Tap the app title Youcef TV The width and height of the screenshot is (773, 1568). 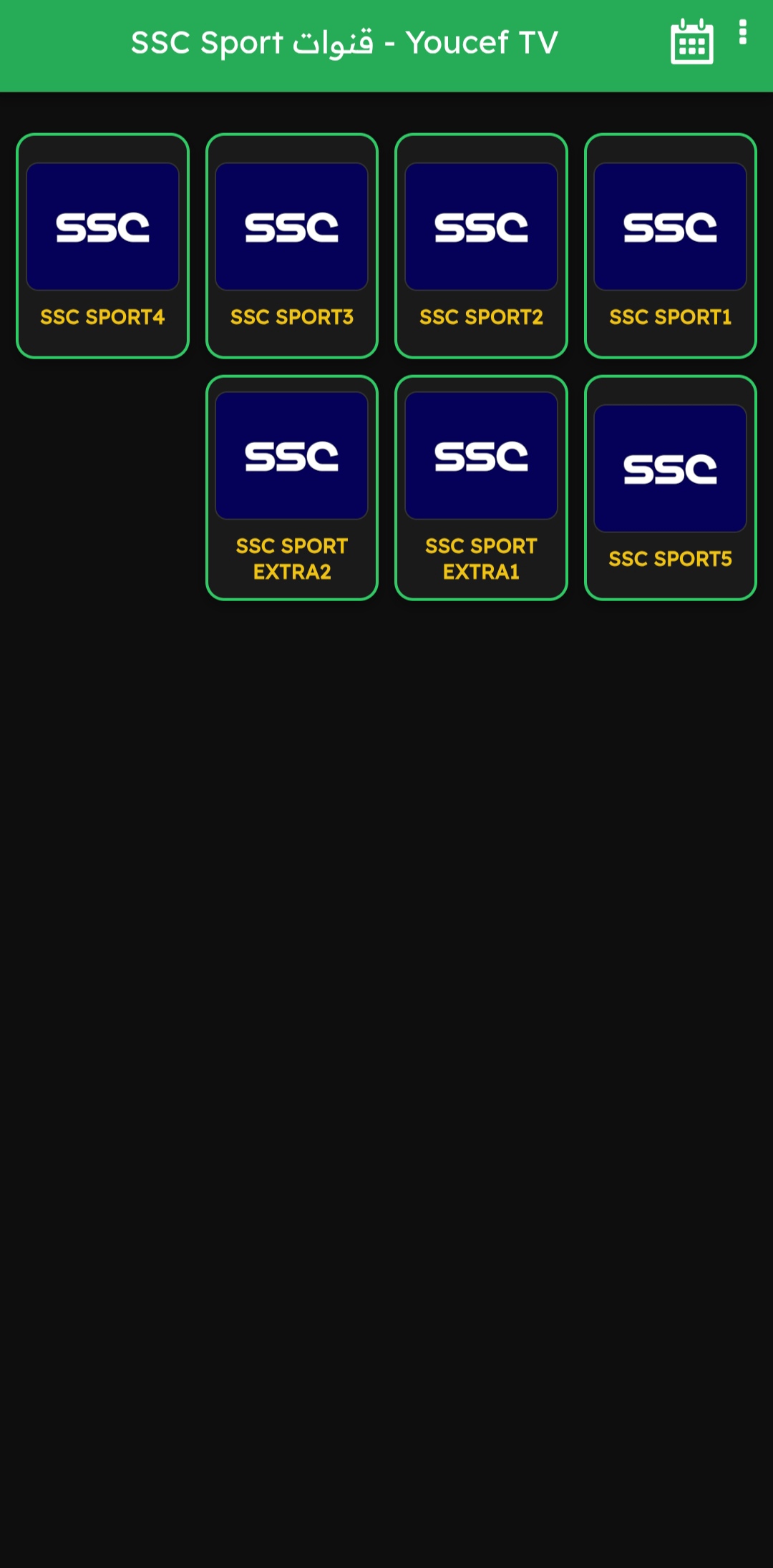pyautogui.click(x=481, y=42)
